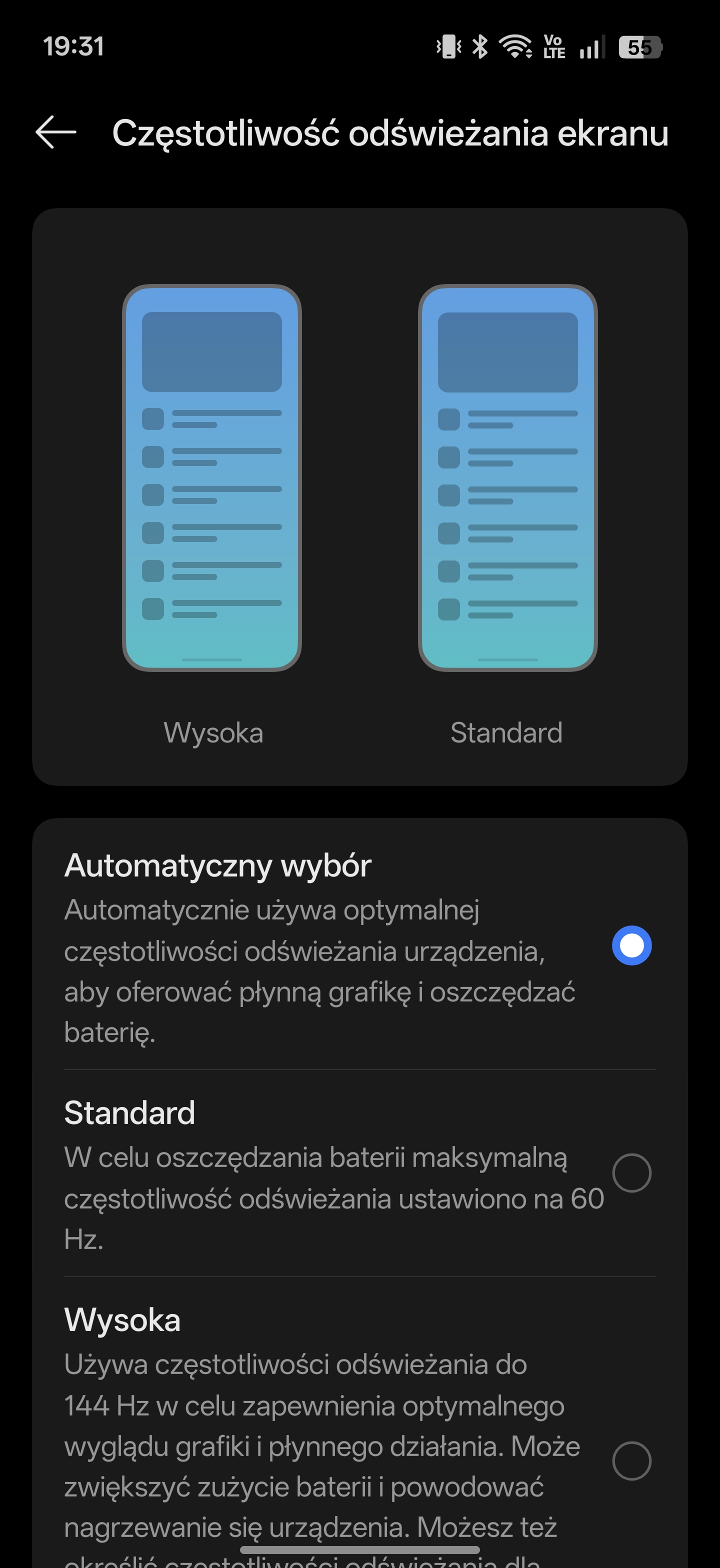Choose the Standard 60 Hz refresh rate
Viewport: 720px width, 1568px height.
[x=631, y=1172]
